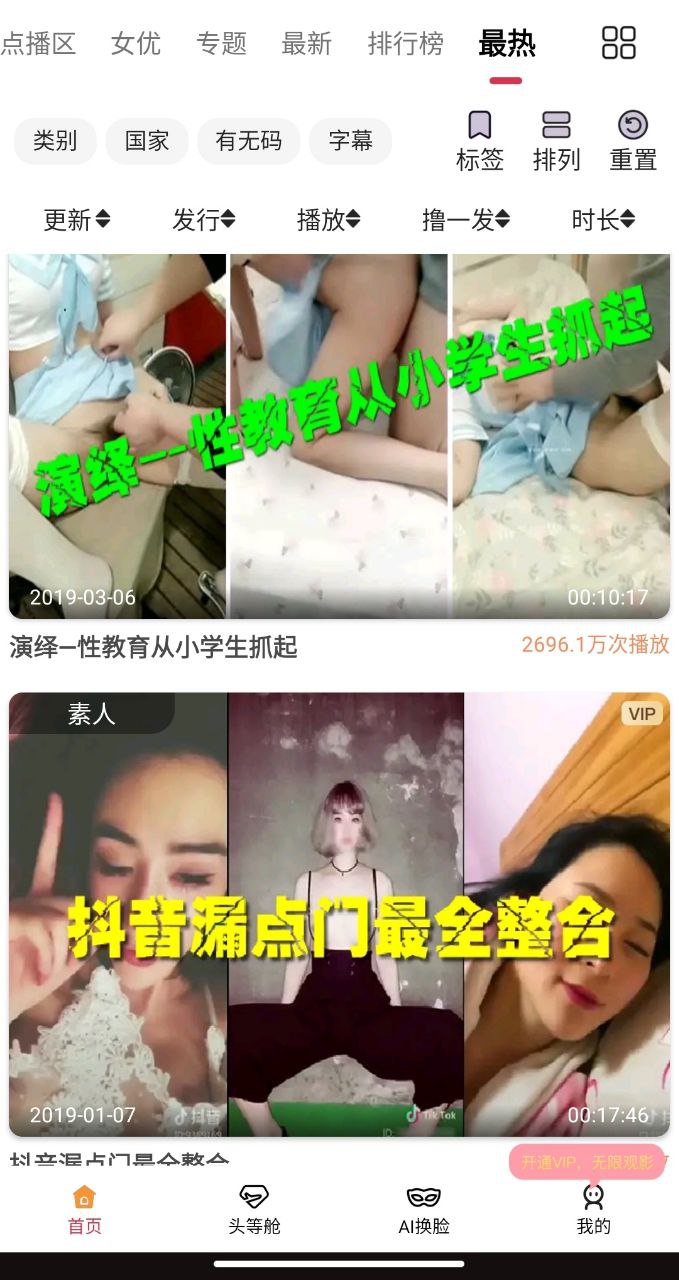
Task: Sort by 发行
Action: coord(204,220)
